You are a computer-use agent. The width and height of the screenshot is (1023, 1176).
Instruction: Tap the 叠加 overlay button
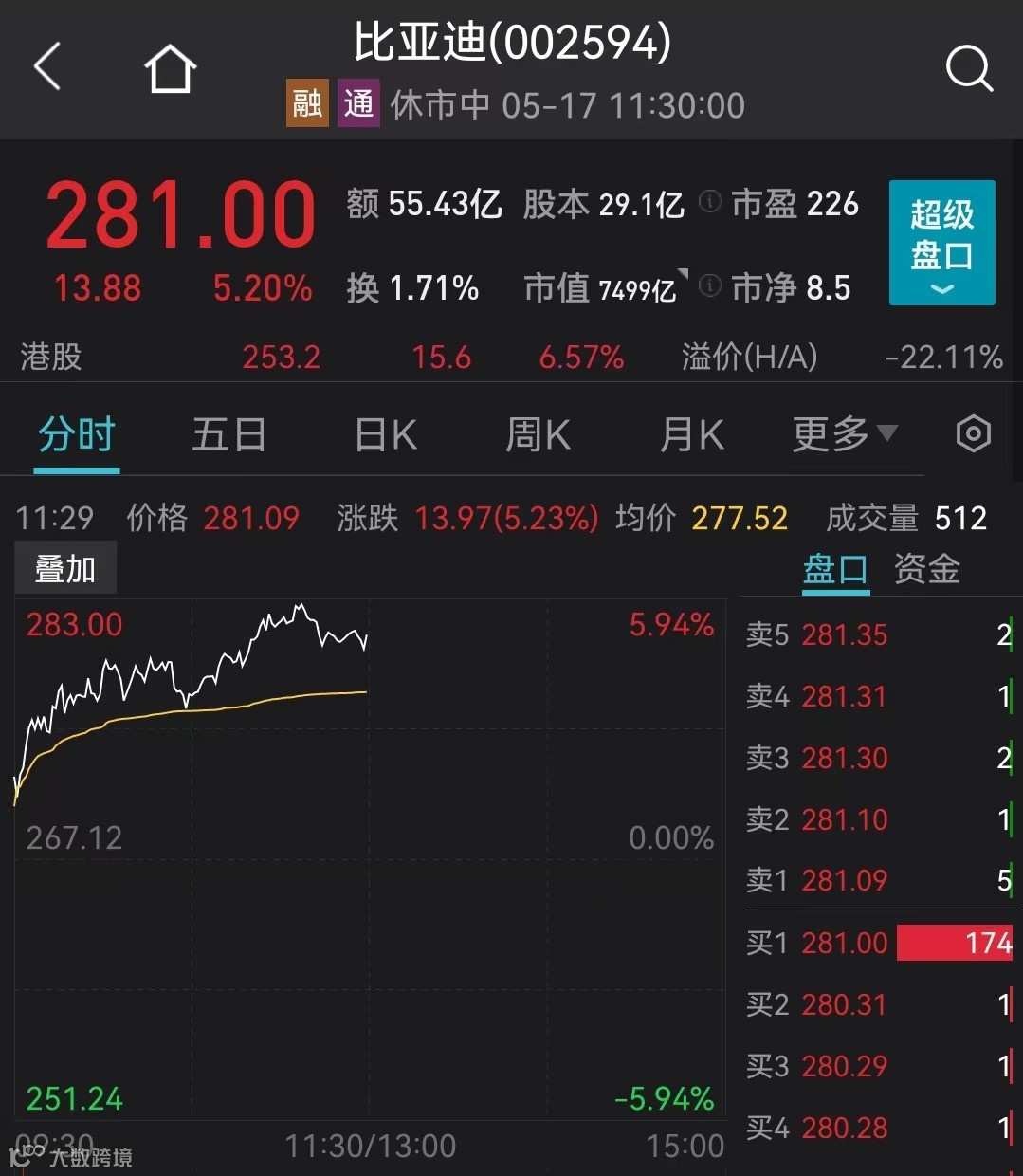tap(65, 568)
